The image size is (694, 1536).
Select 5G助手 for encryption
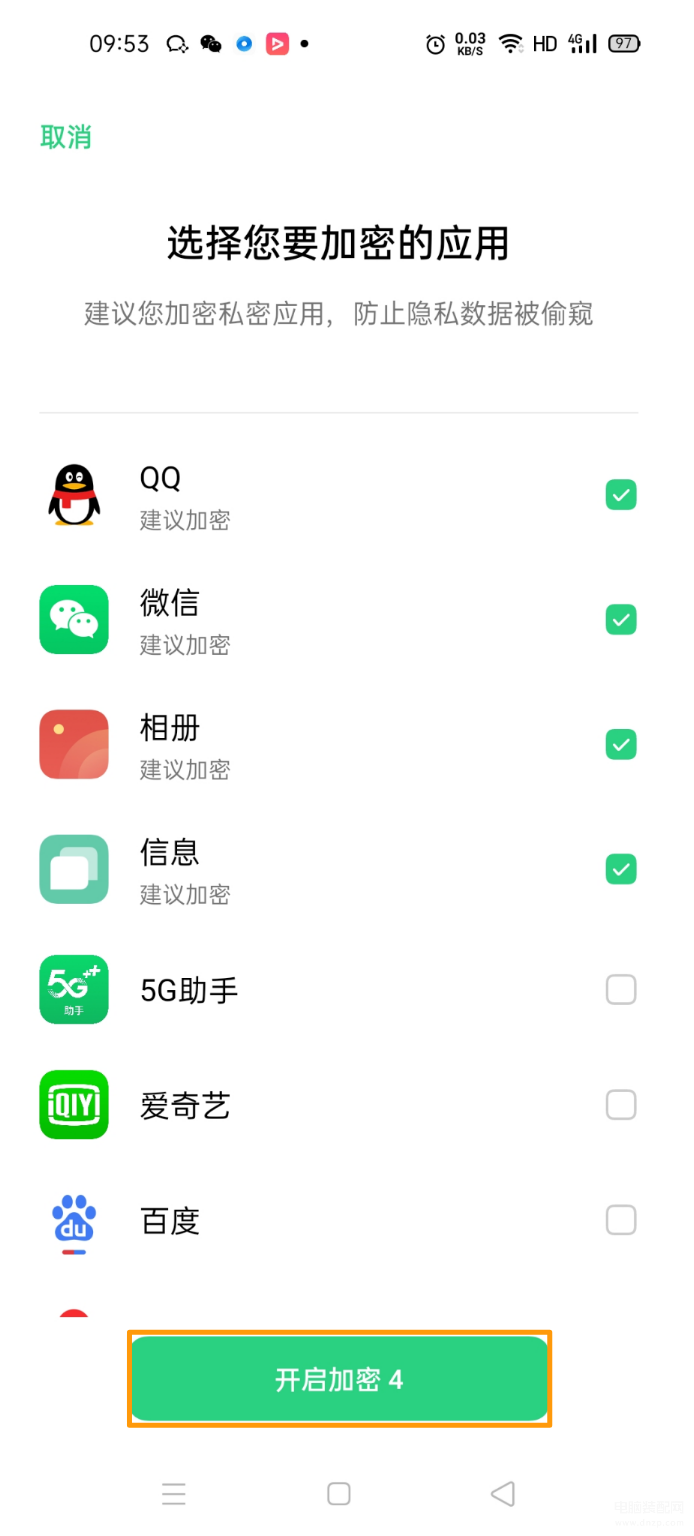point(621,990)
